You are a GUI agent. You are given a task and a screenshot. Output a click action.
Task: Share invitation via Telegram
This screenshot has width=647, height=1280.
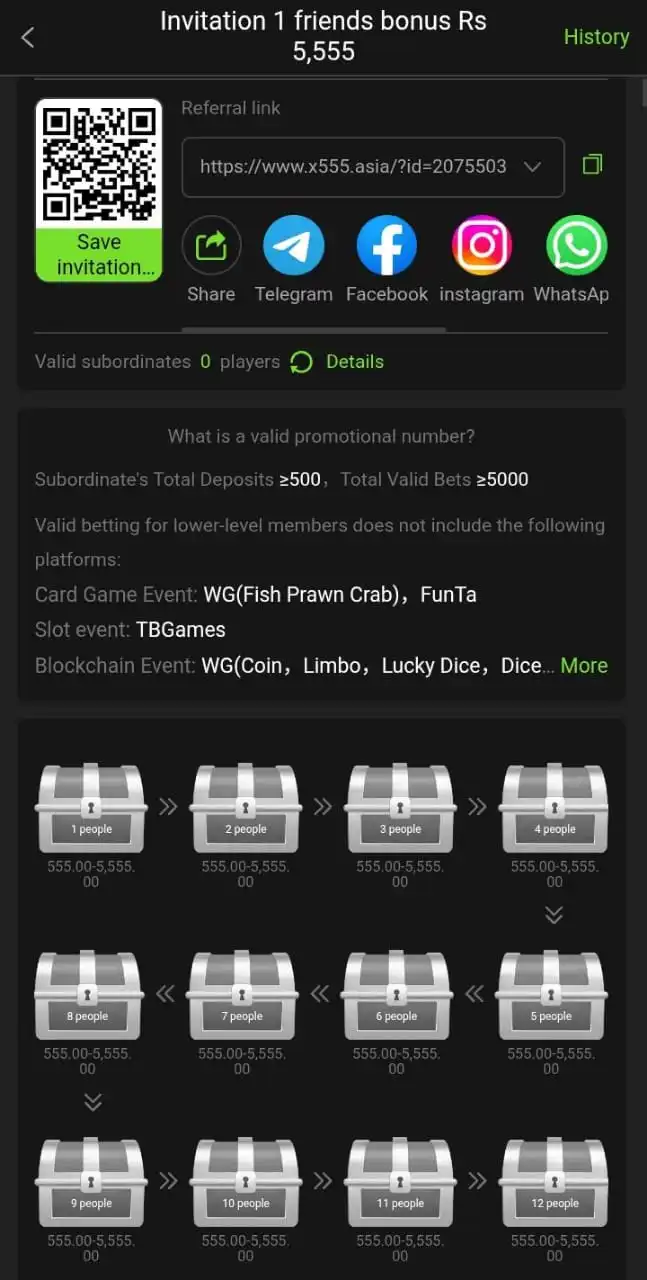[293, 246]
